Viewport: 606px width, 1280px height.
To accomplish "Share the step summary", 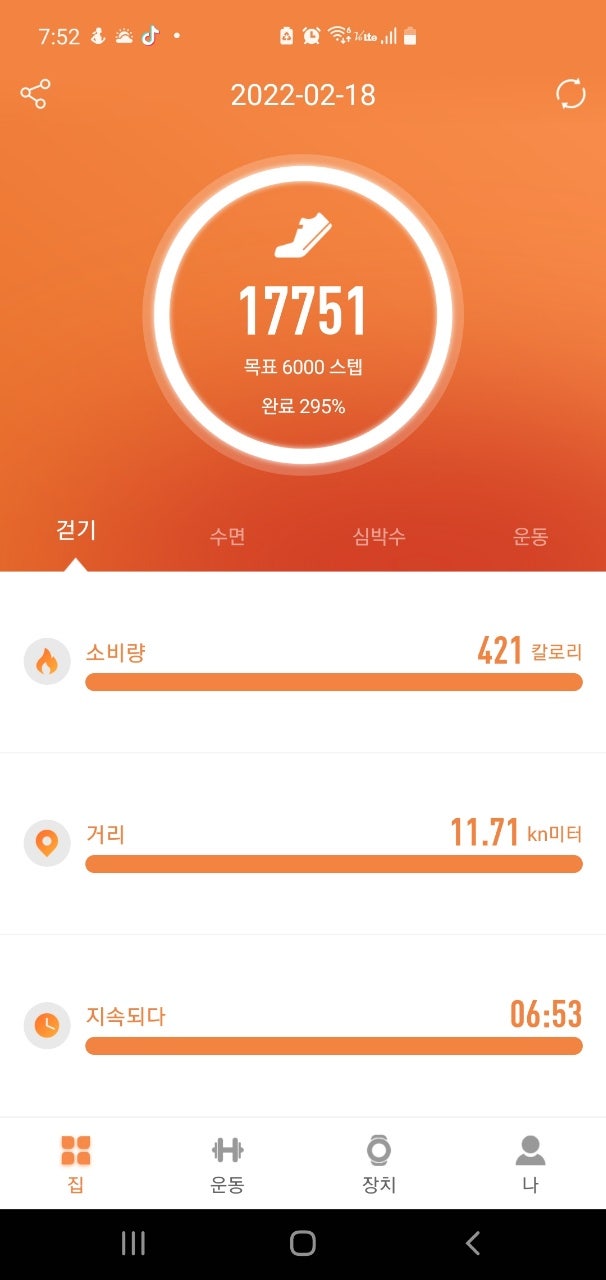I will (35, 95).
